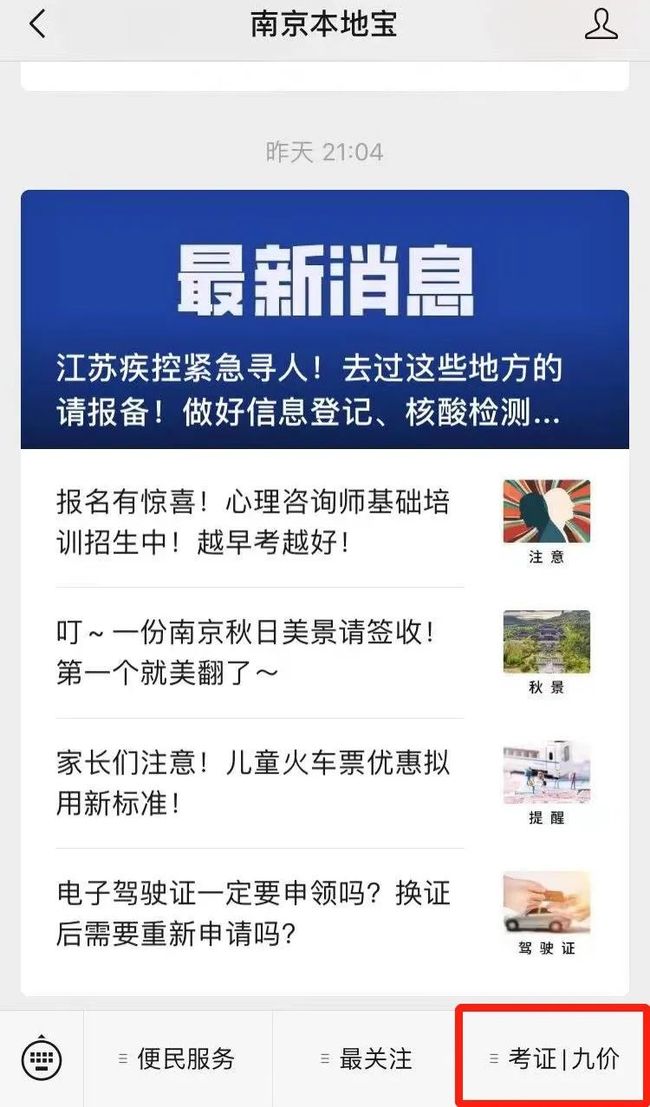Open the 心理咨询师基础培训招生 article
Viewport: 650px width, 1107px height.
pos(325,522)
